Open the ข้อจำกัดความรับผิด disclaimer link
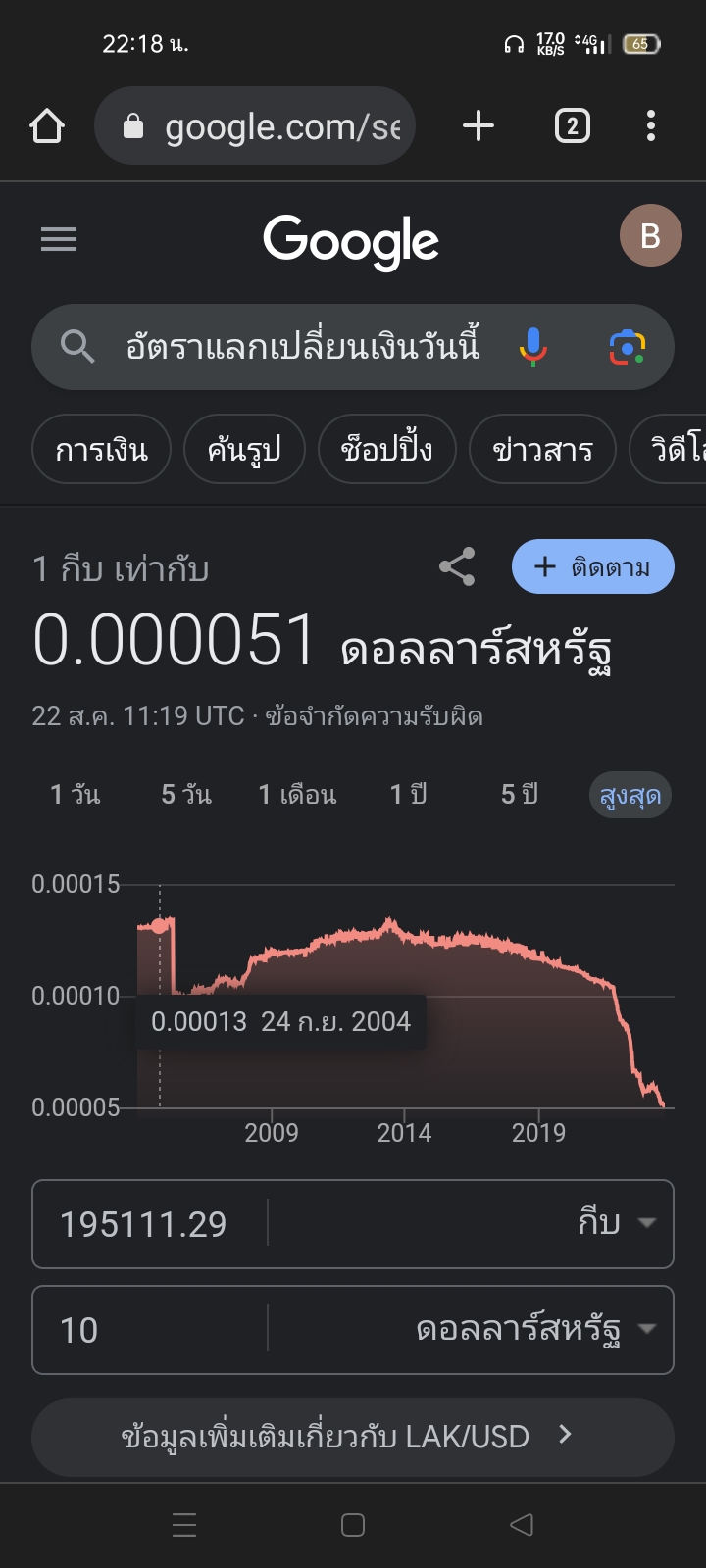Viewport: 706px width, 1568px height. (x=374, y=716)
